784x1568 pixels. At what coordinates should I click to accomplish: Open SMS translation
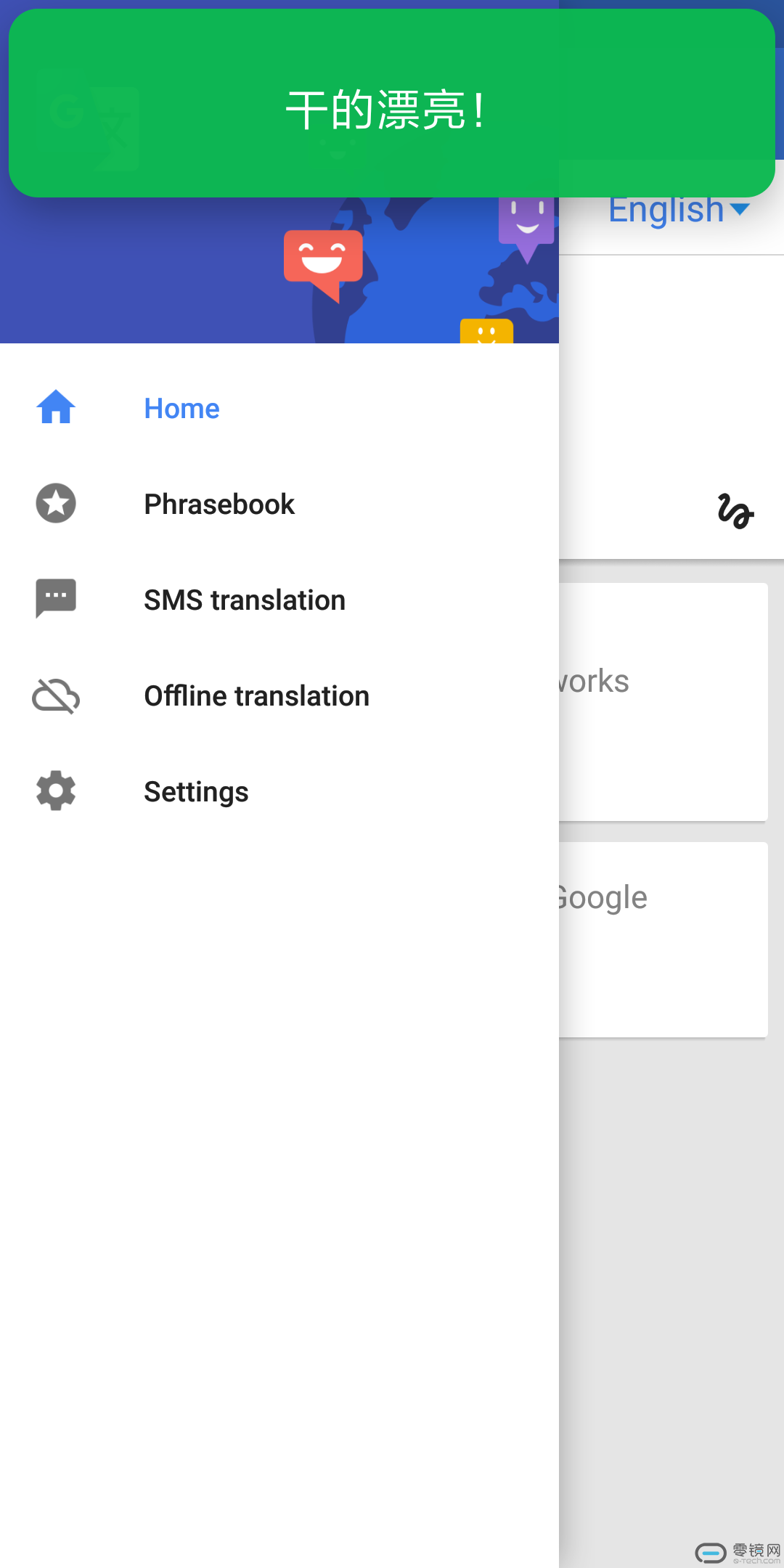244,600
